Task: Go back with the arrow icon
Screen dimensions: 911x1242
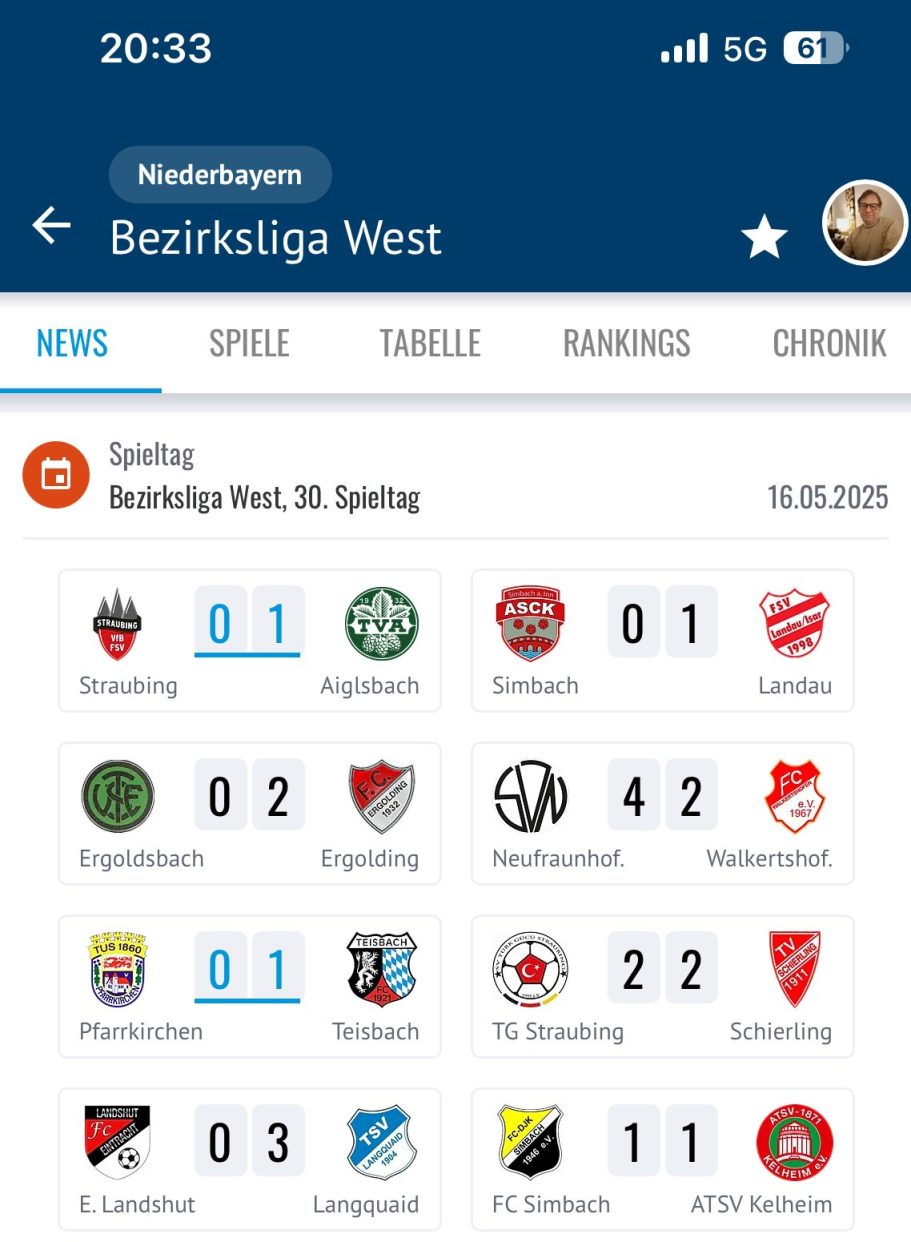Action: (x=52, y=226)
